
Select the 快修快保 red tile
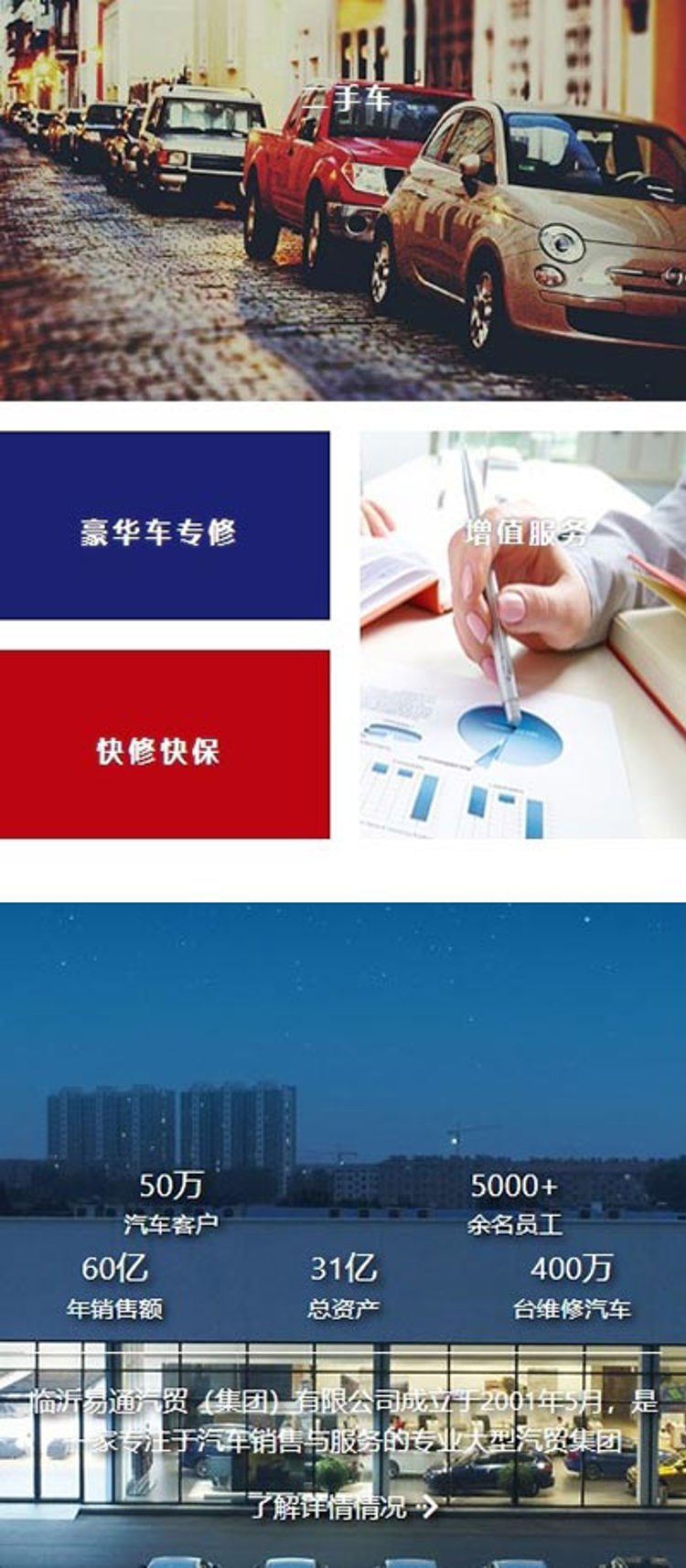(165, 745)
